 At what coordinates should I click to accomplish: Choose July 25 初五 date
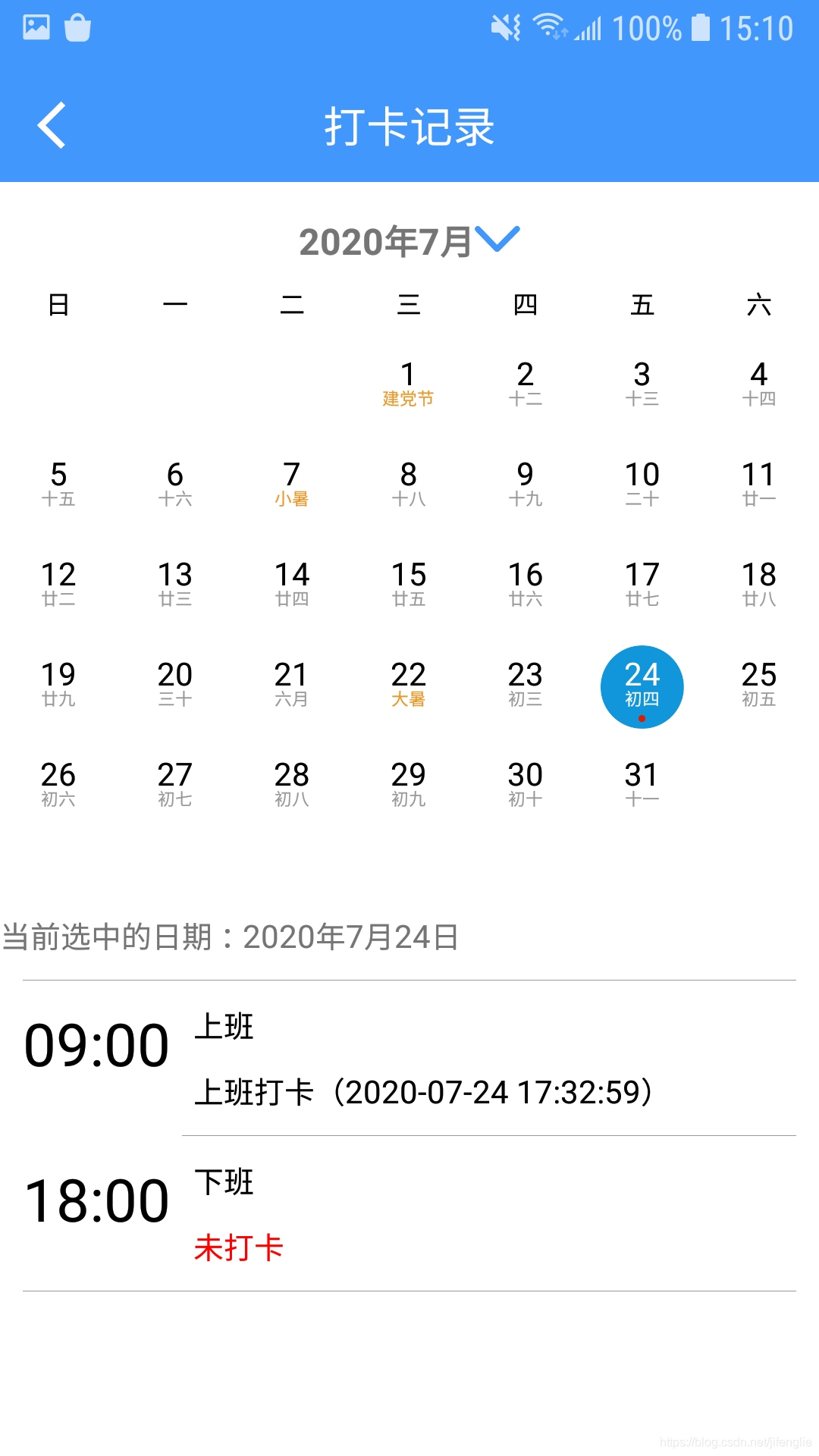click(758, 685)
